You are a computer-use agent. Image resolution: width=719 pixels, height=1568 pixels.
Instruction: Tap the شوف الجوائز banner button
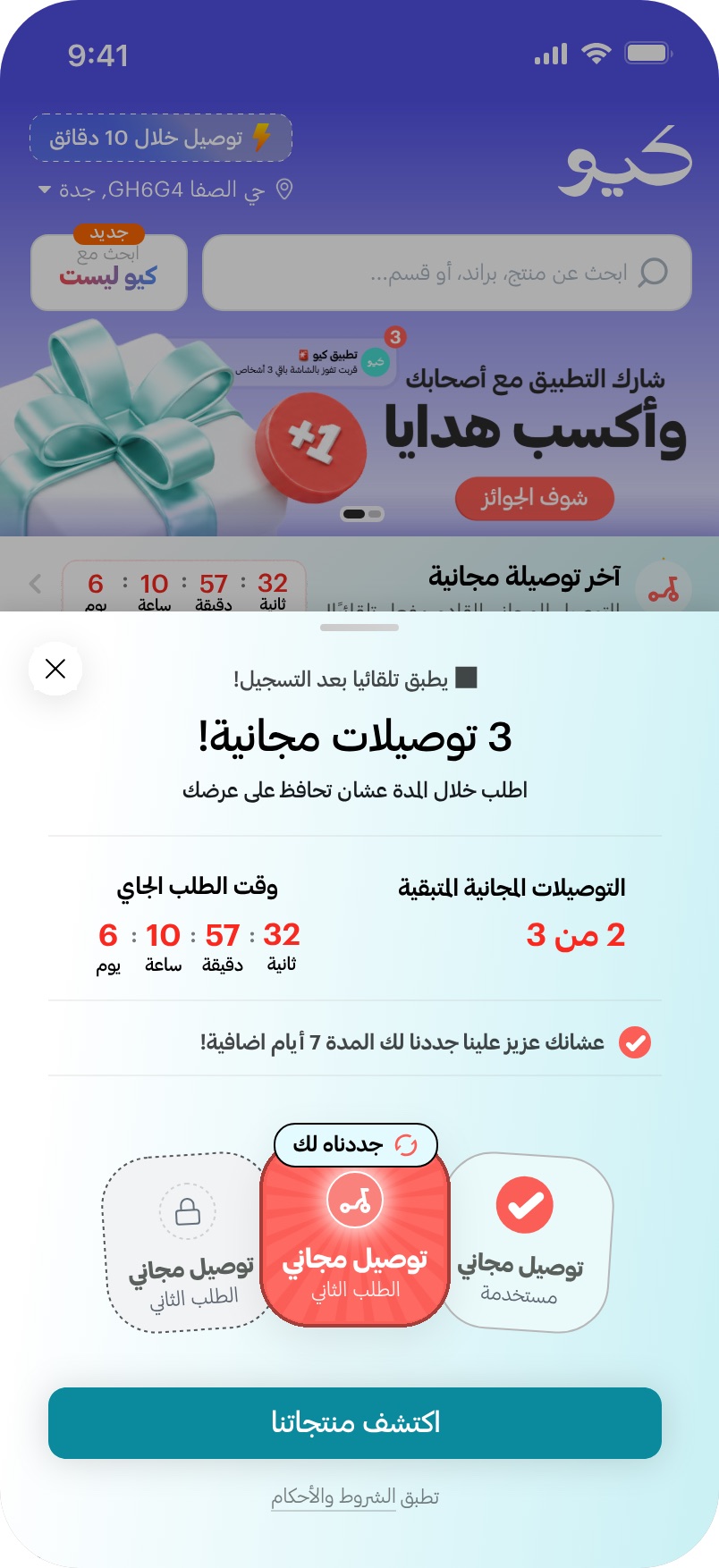pos(535,498)
